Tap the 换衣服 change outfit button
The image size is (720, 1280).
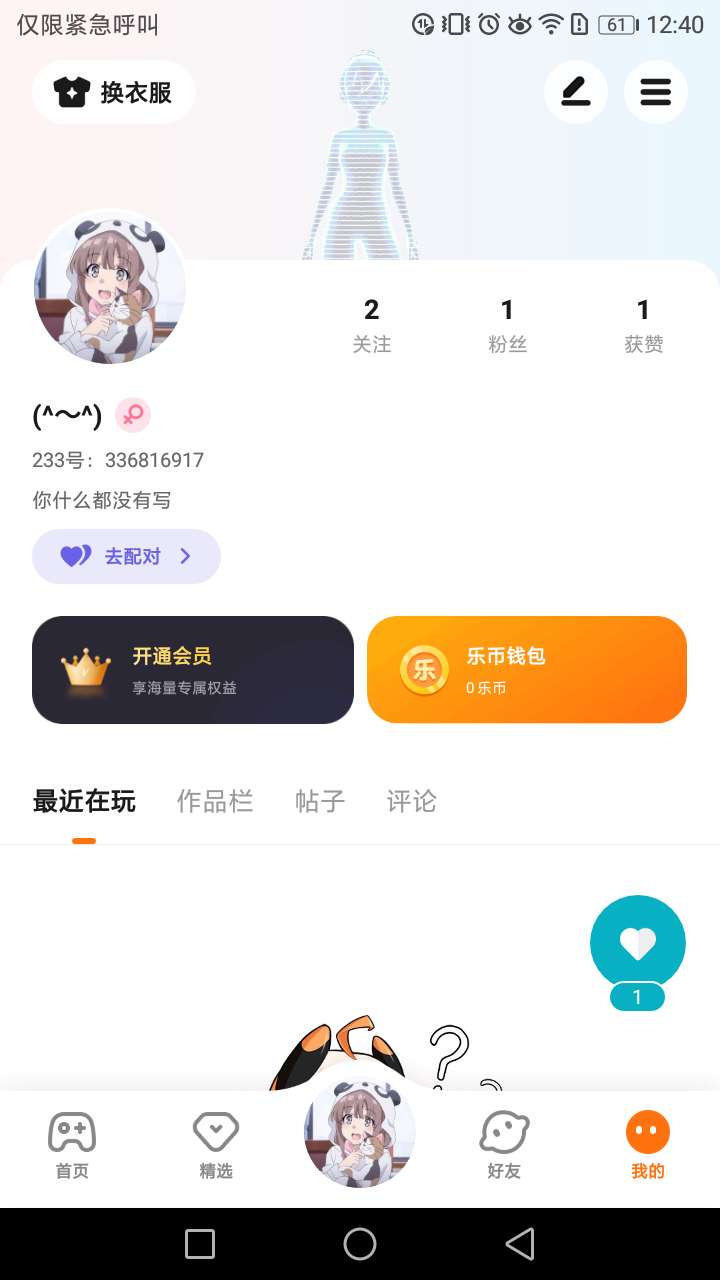[113, 93]
